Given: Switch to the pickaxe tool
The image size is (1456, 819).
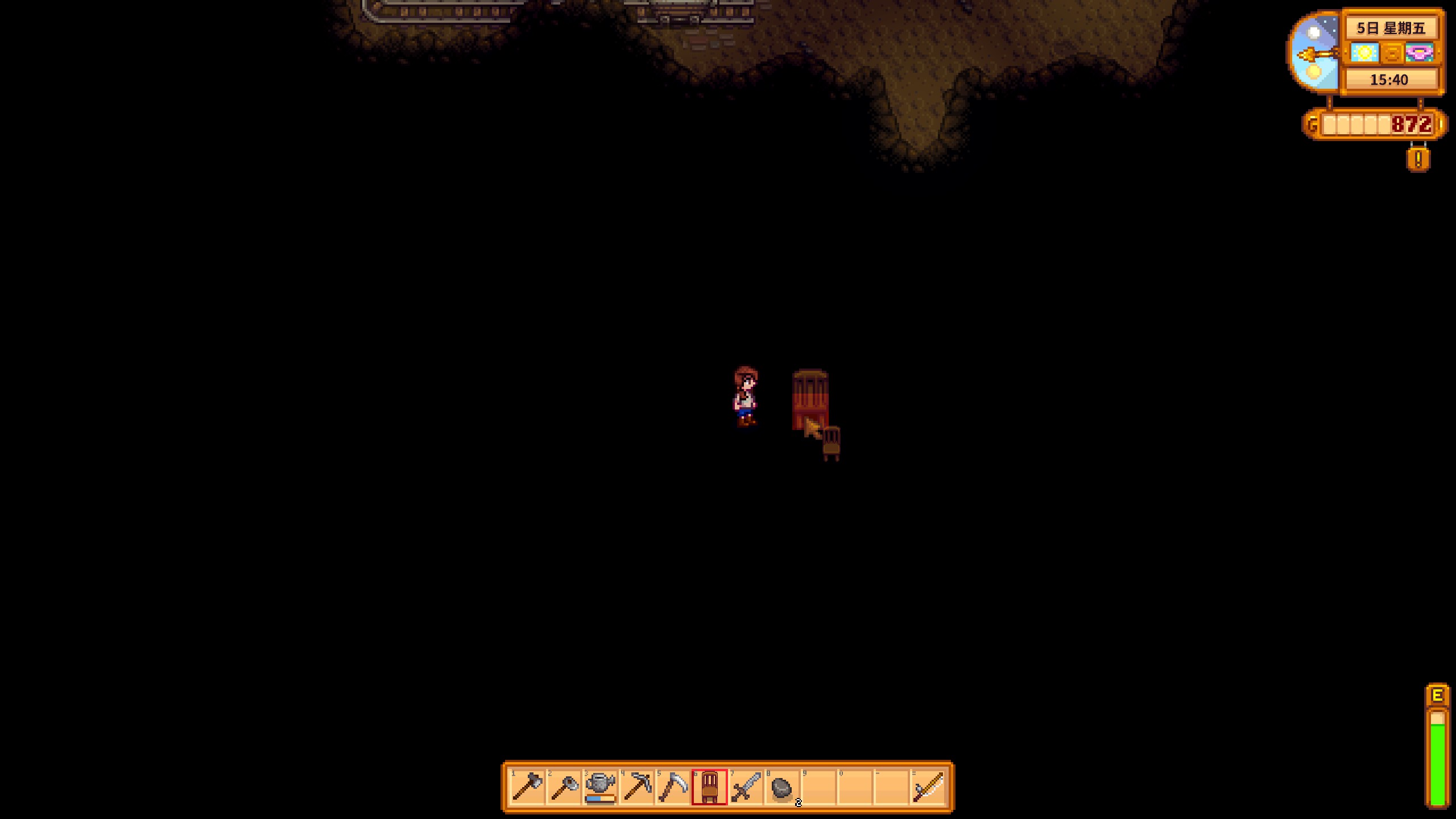Looking at the screenshot, I should click(x=636, y=787).
